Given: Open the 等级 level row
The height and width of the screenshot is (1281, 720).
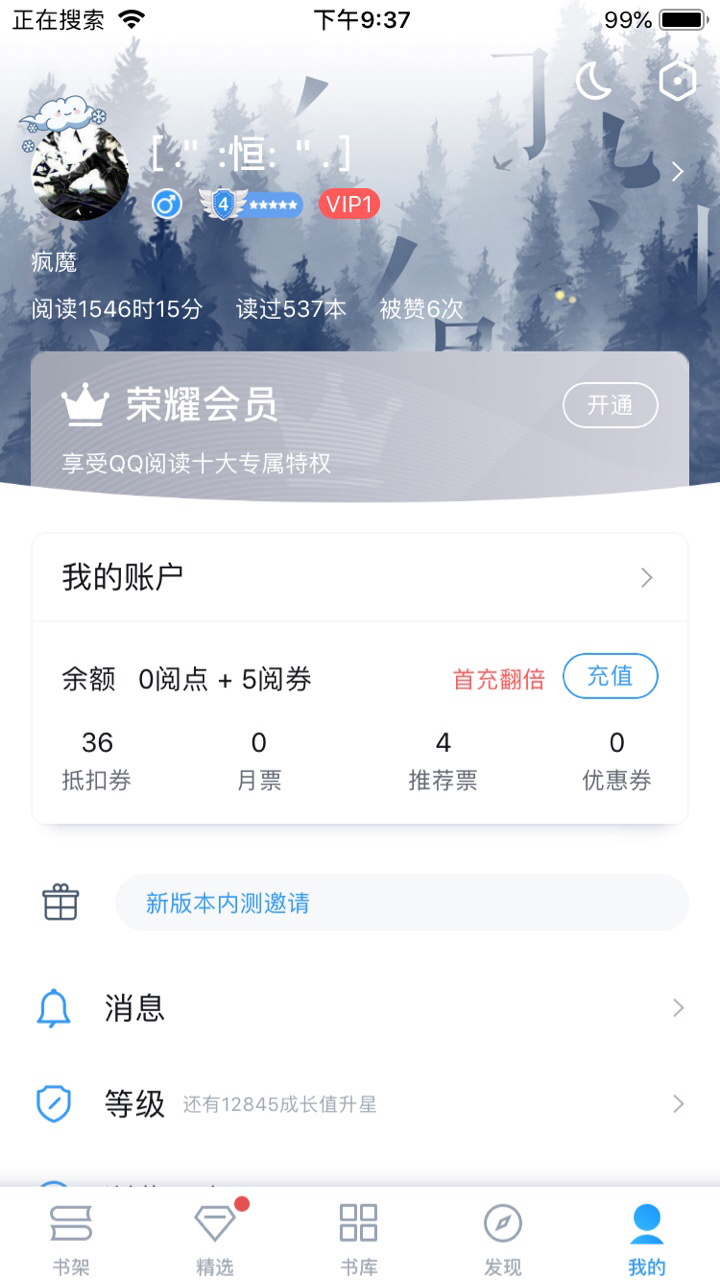Looking at the screenshot, I should tap(360, 1104).
